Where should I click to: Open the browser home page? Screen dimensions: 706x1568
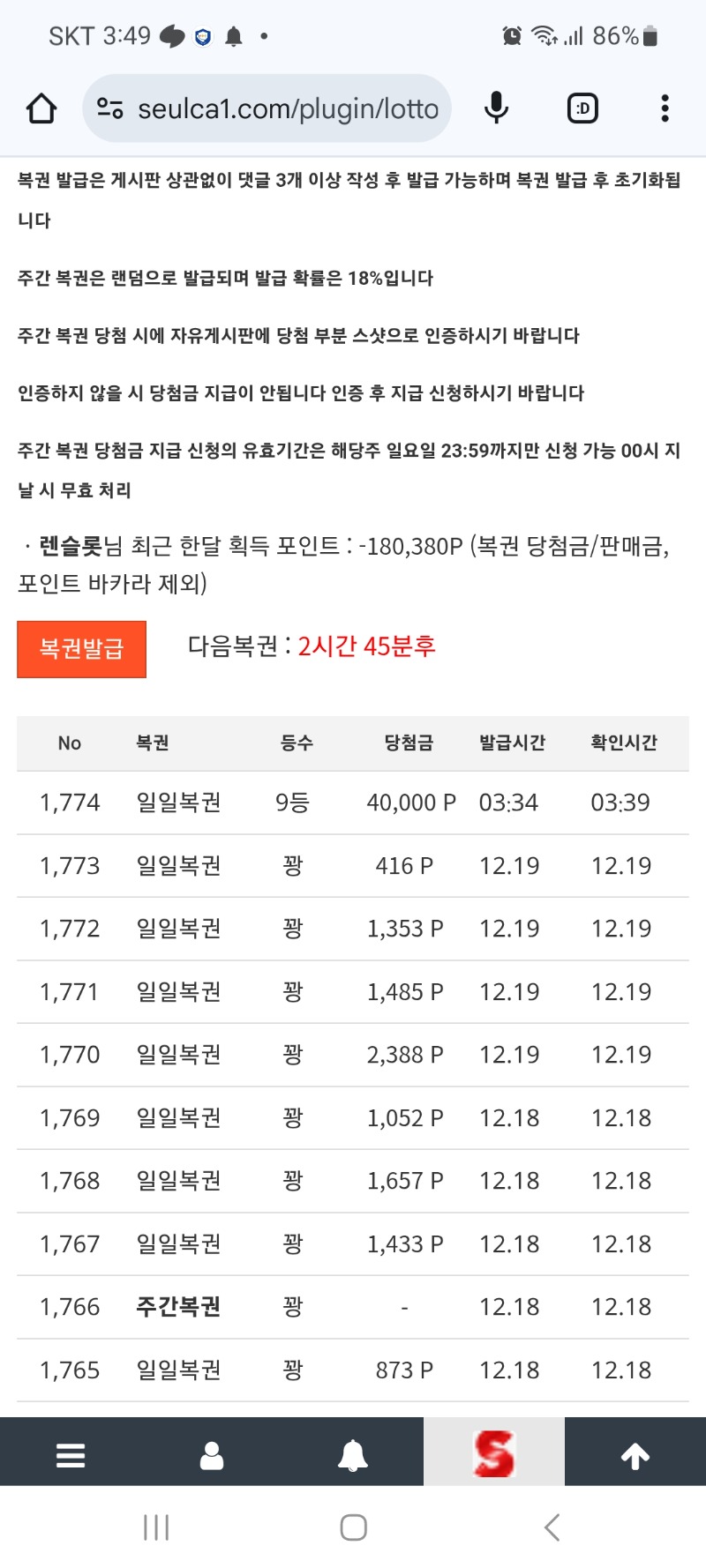tap(41, 108)
